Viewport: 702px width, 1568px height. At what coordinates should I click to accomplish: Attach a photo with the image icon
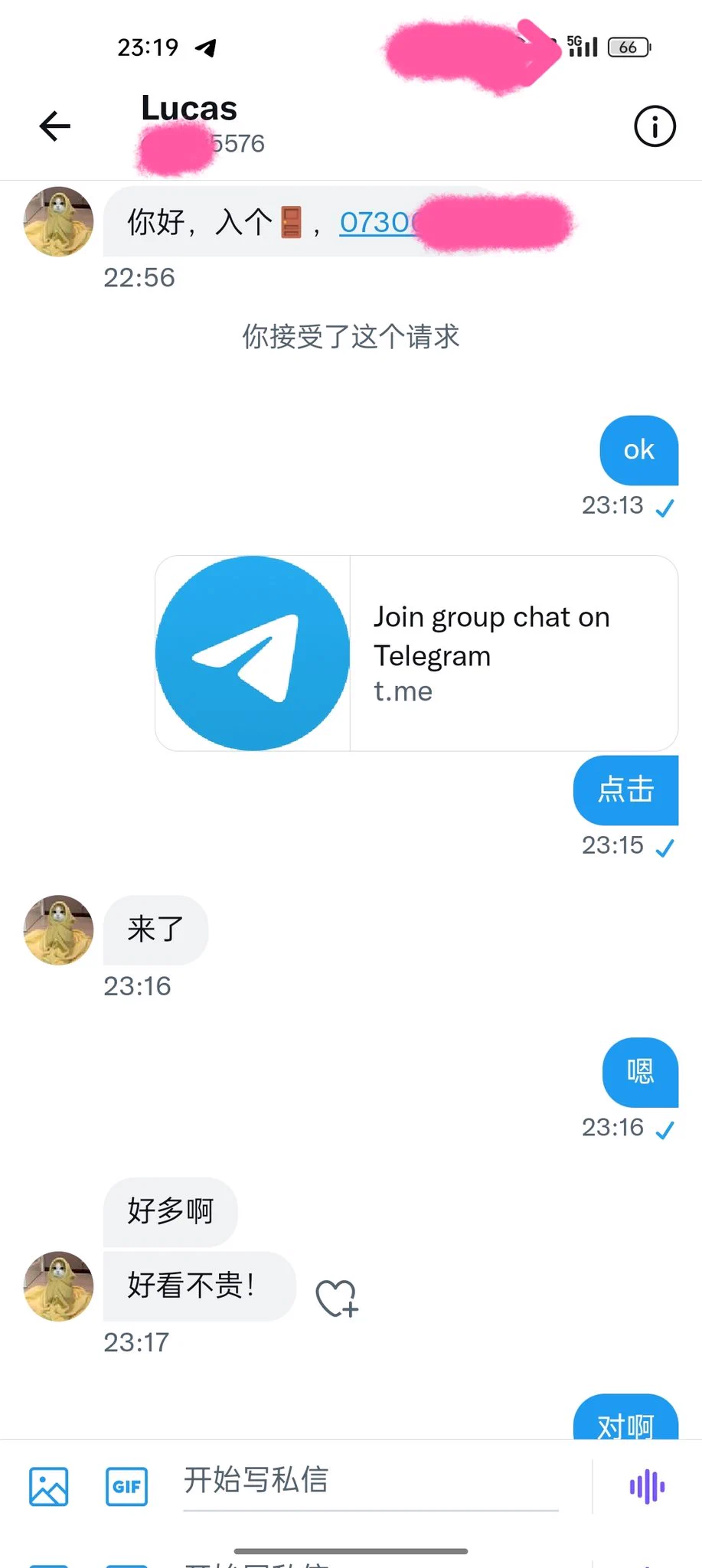pyautogui.click(x=49, y=1486)
